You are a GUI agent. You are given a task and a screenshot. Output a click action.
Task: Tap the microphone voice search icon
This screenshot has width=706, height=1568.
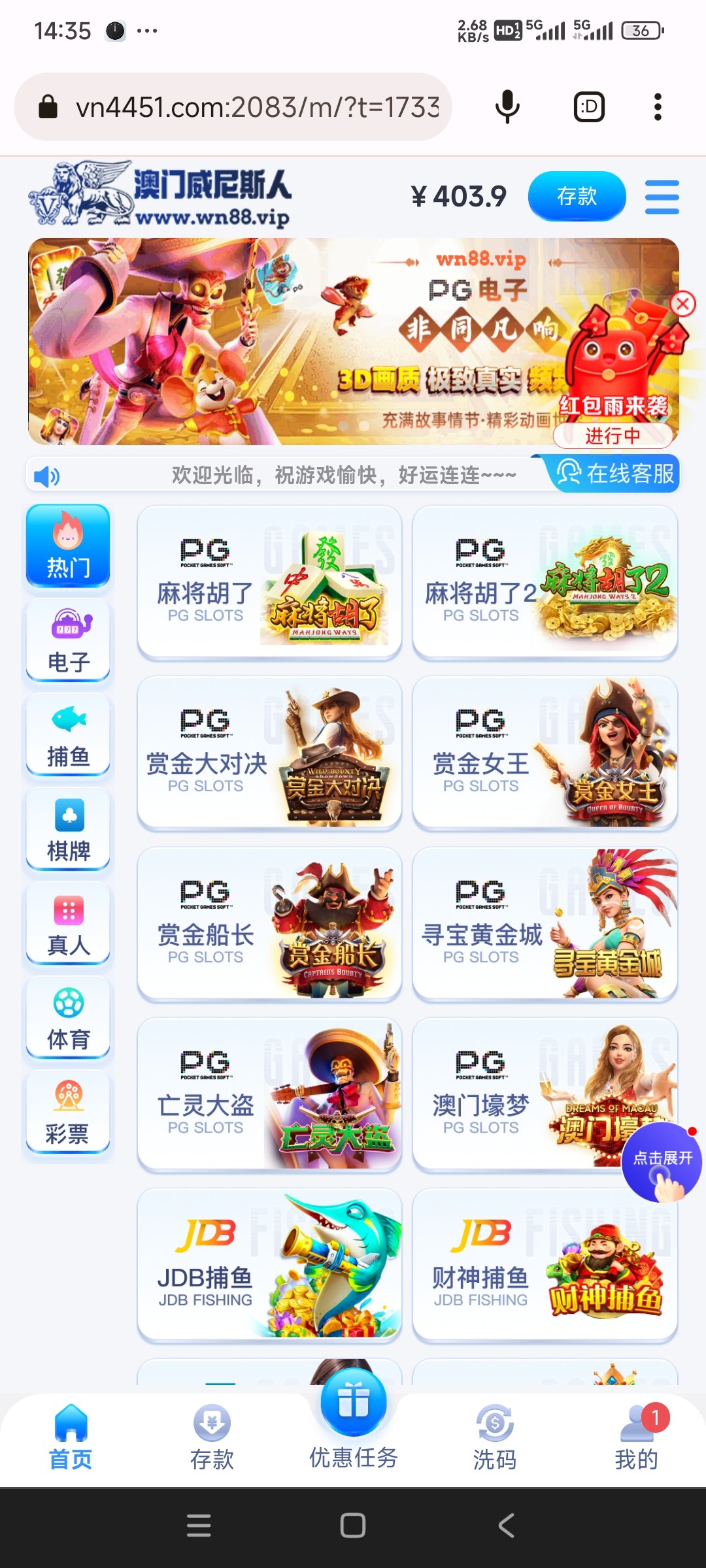507,107
